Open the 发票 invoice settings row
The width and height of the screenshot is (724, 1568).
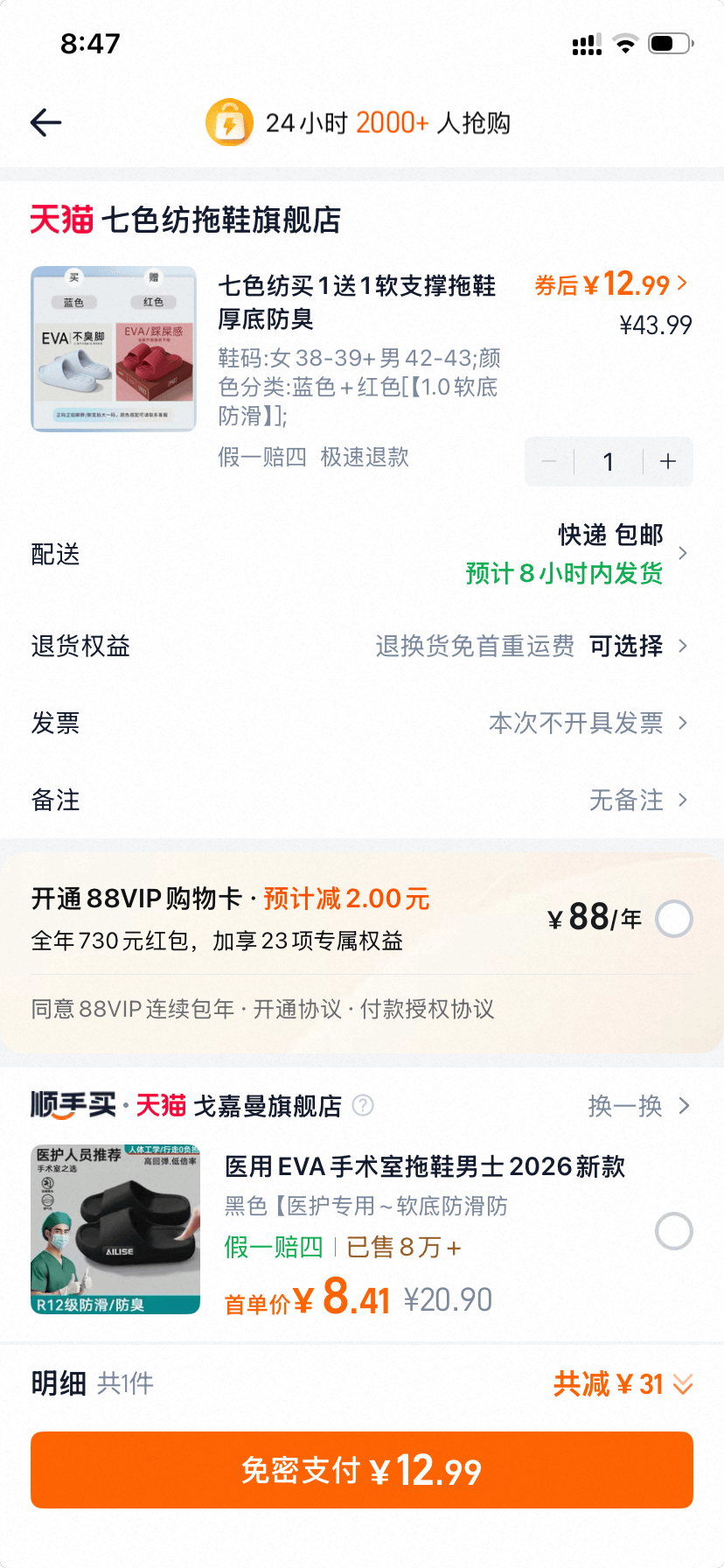[x=362, y=724]
